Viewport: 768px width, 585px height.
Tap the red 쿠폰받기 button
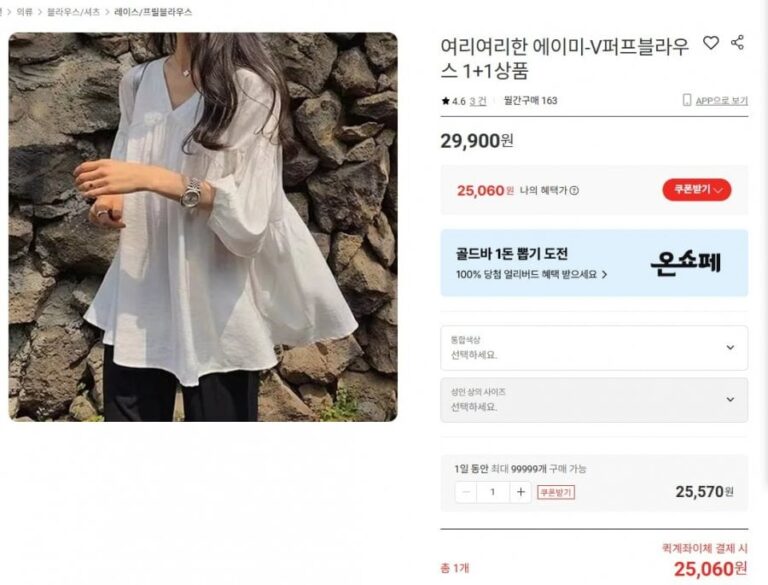click(x=697, y=190)
